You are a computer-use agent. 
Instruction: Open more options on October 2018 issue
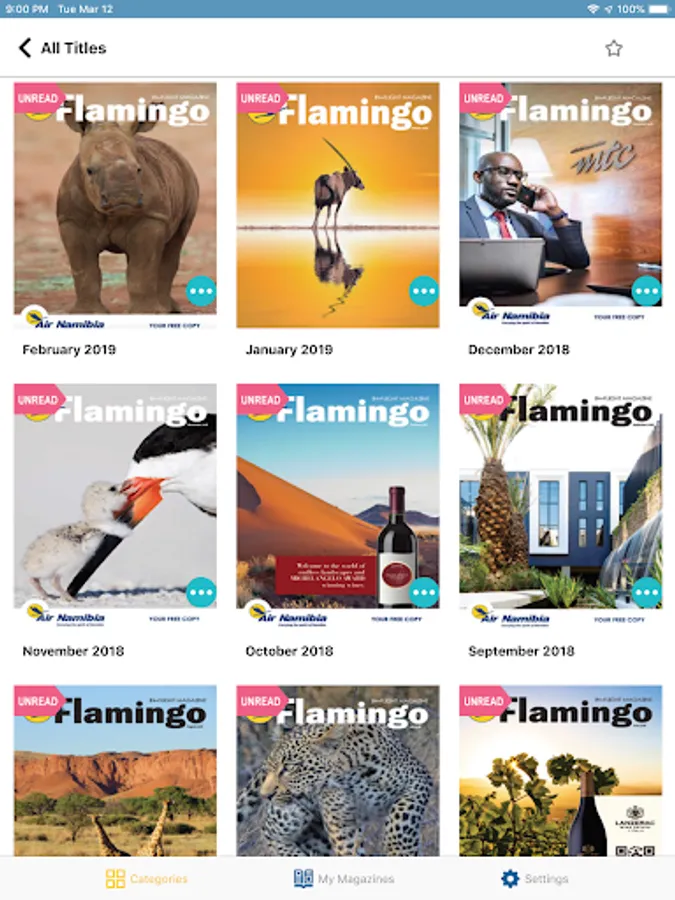pyautogui.click(x=424, y=592)
